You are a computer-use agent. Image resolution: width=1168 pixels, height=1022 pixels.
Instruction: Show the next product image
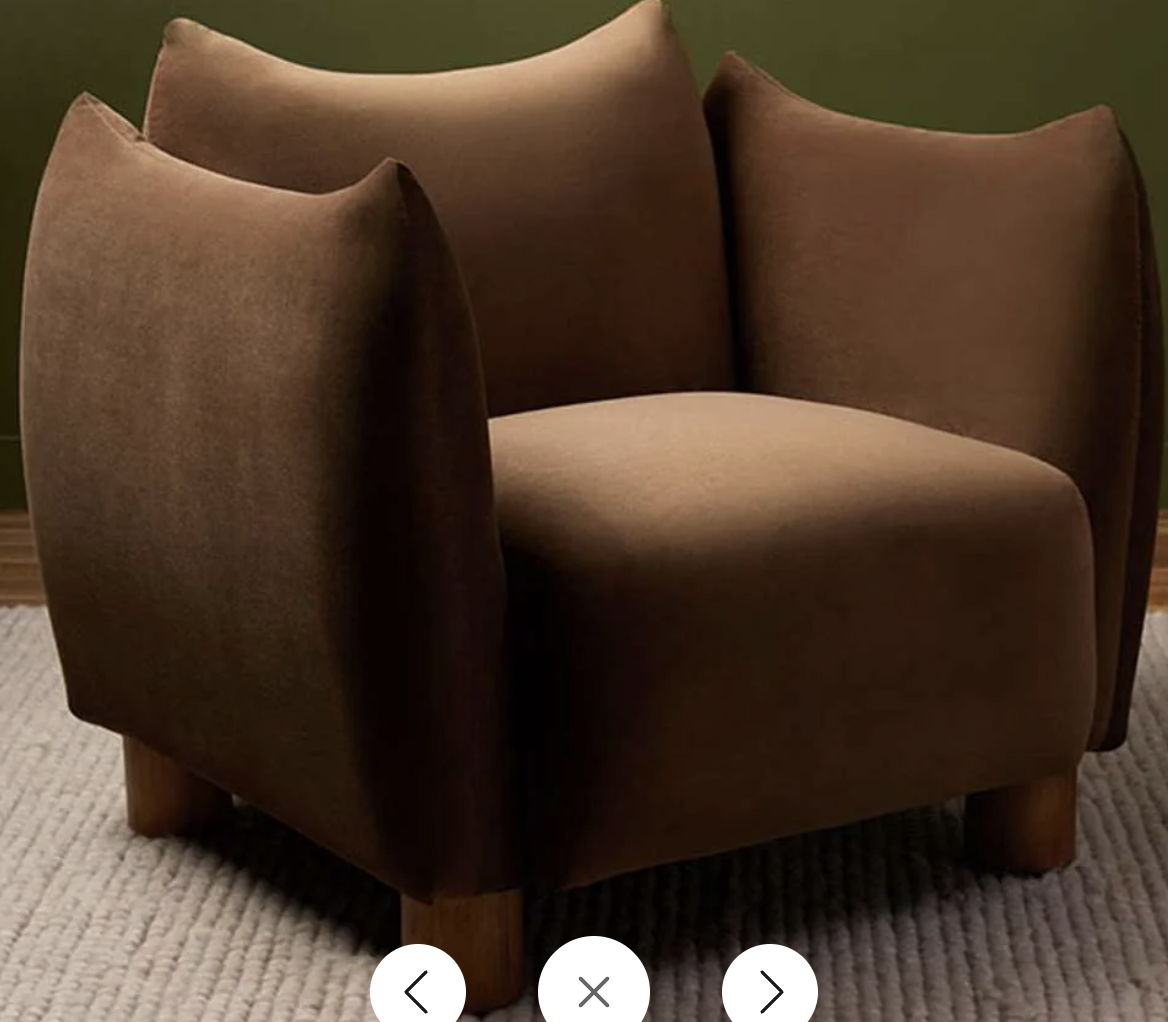(x=770, y=990)
